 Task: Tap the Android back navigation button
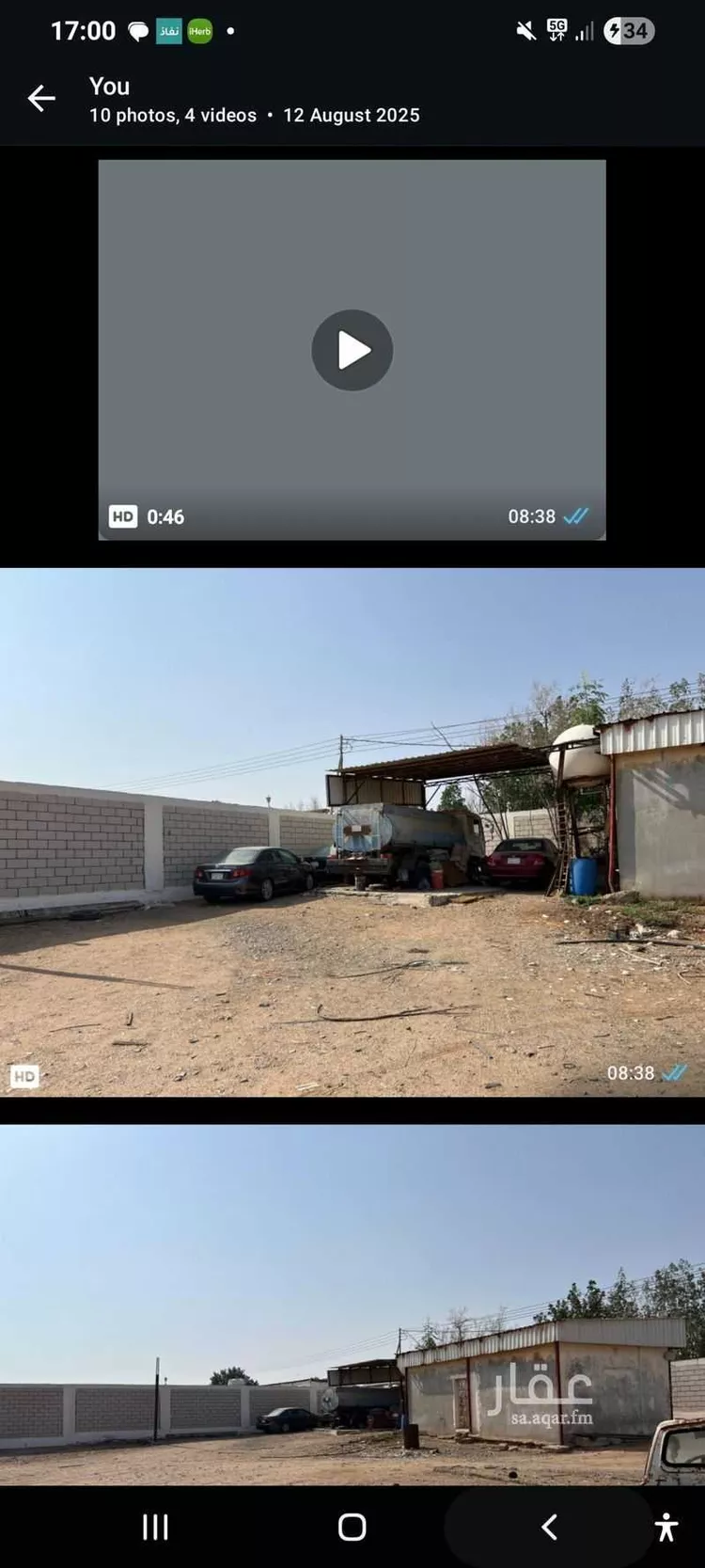[549, 1528]
